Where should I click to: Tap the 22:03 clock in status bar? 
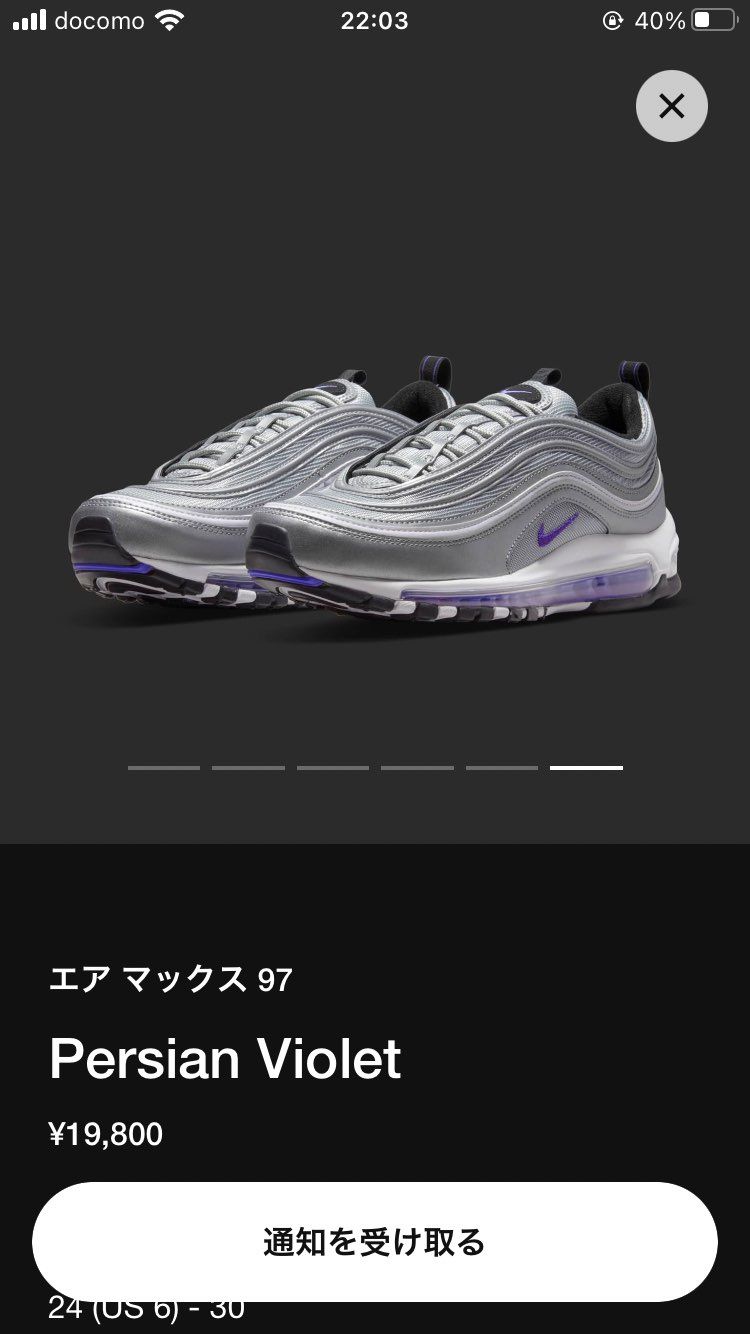coord(375,20)
